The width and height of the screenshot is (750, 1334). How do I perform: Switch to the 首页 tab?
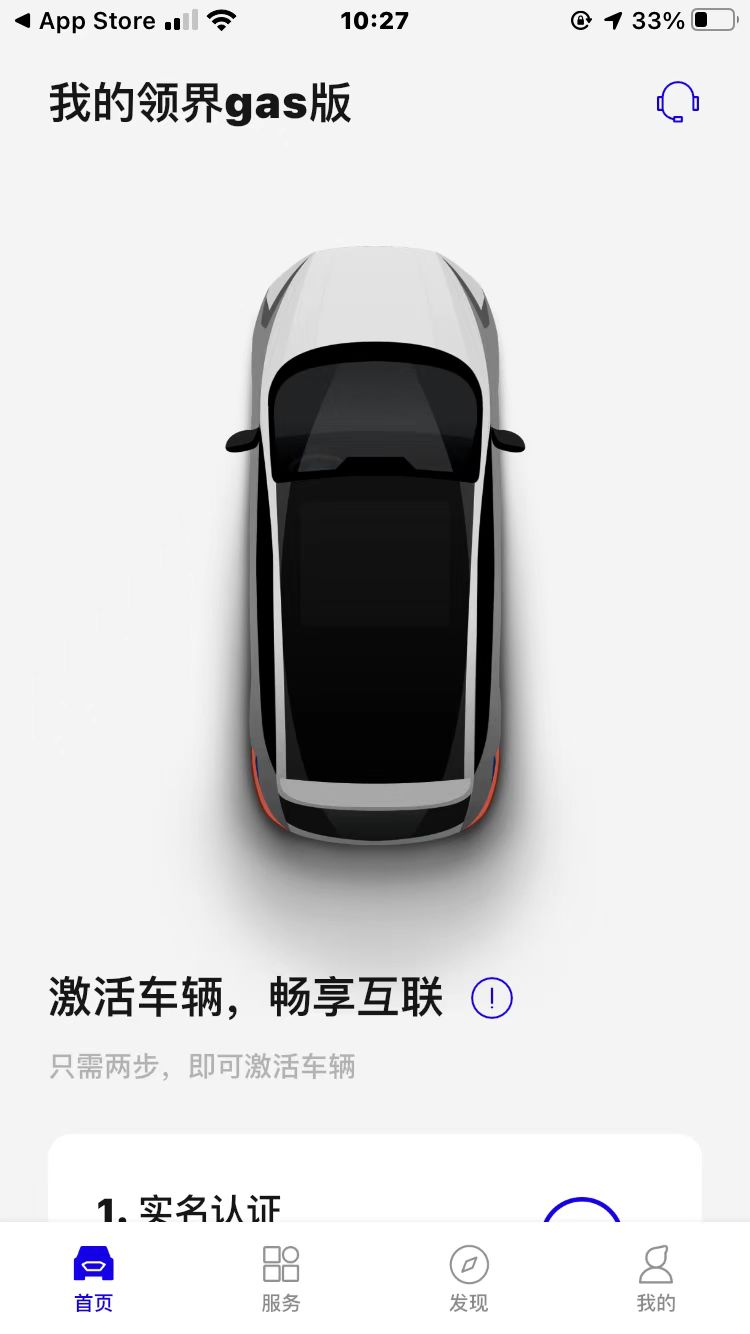94,1278
